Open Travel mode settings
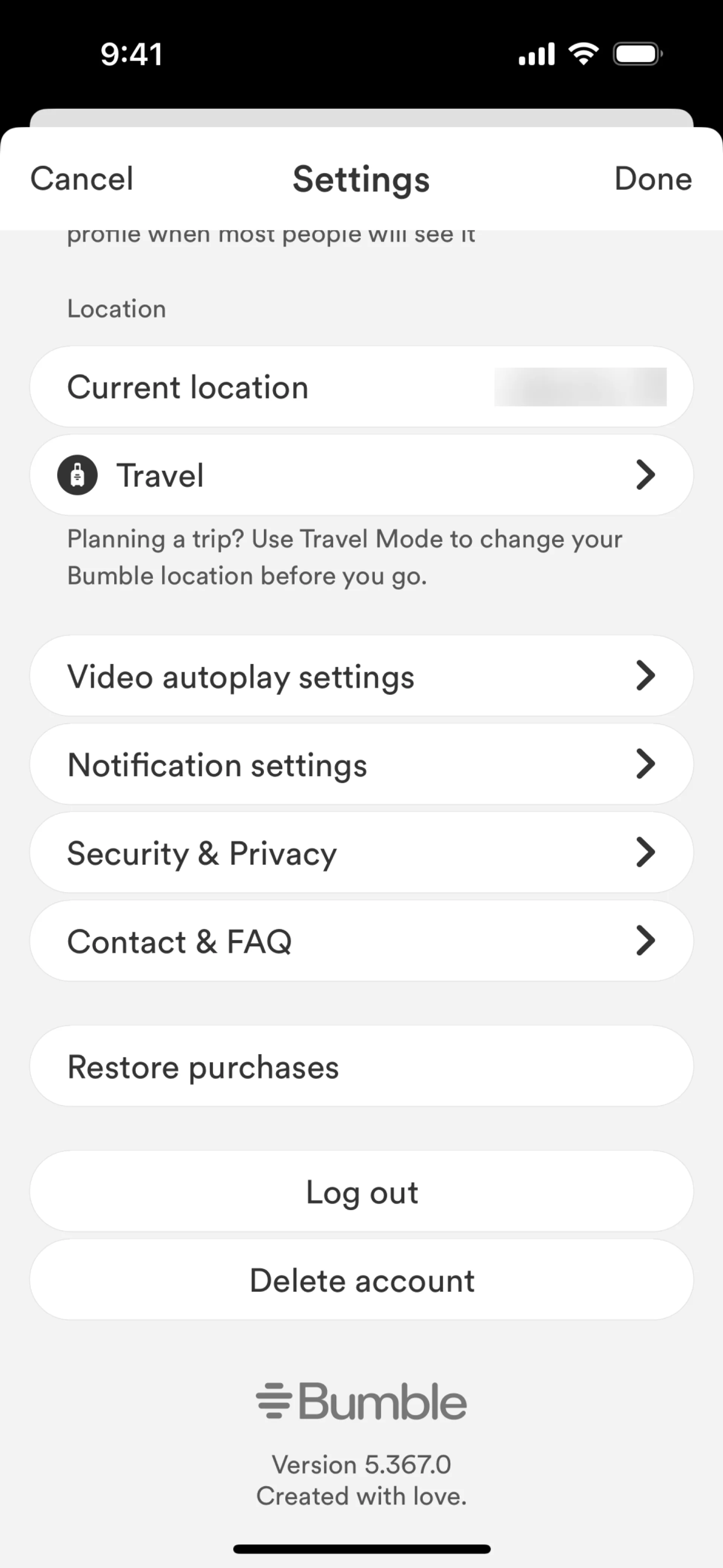 click(x=361, y=475)
